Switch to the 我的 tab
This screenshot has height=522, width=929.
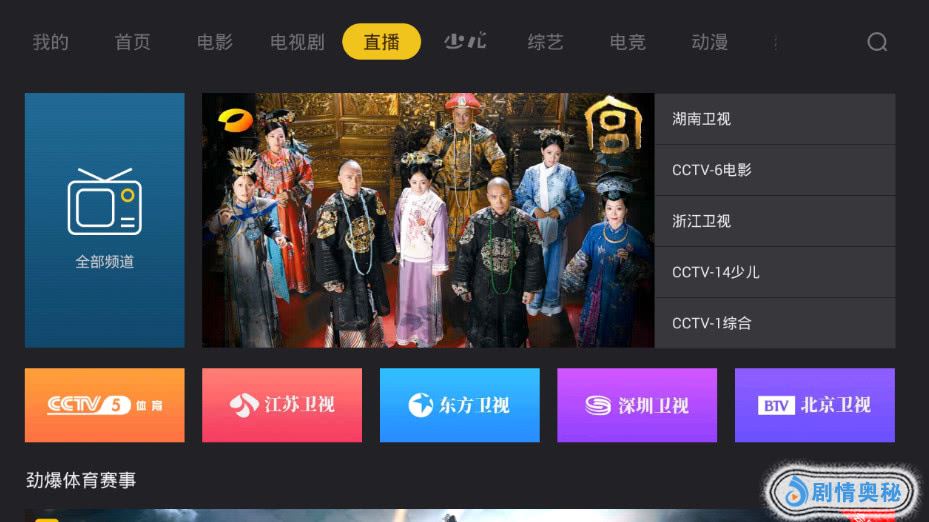click(50, 42)
